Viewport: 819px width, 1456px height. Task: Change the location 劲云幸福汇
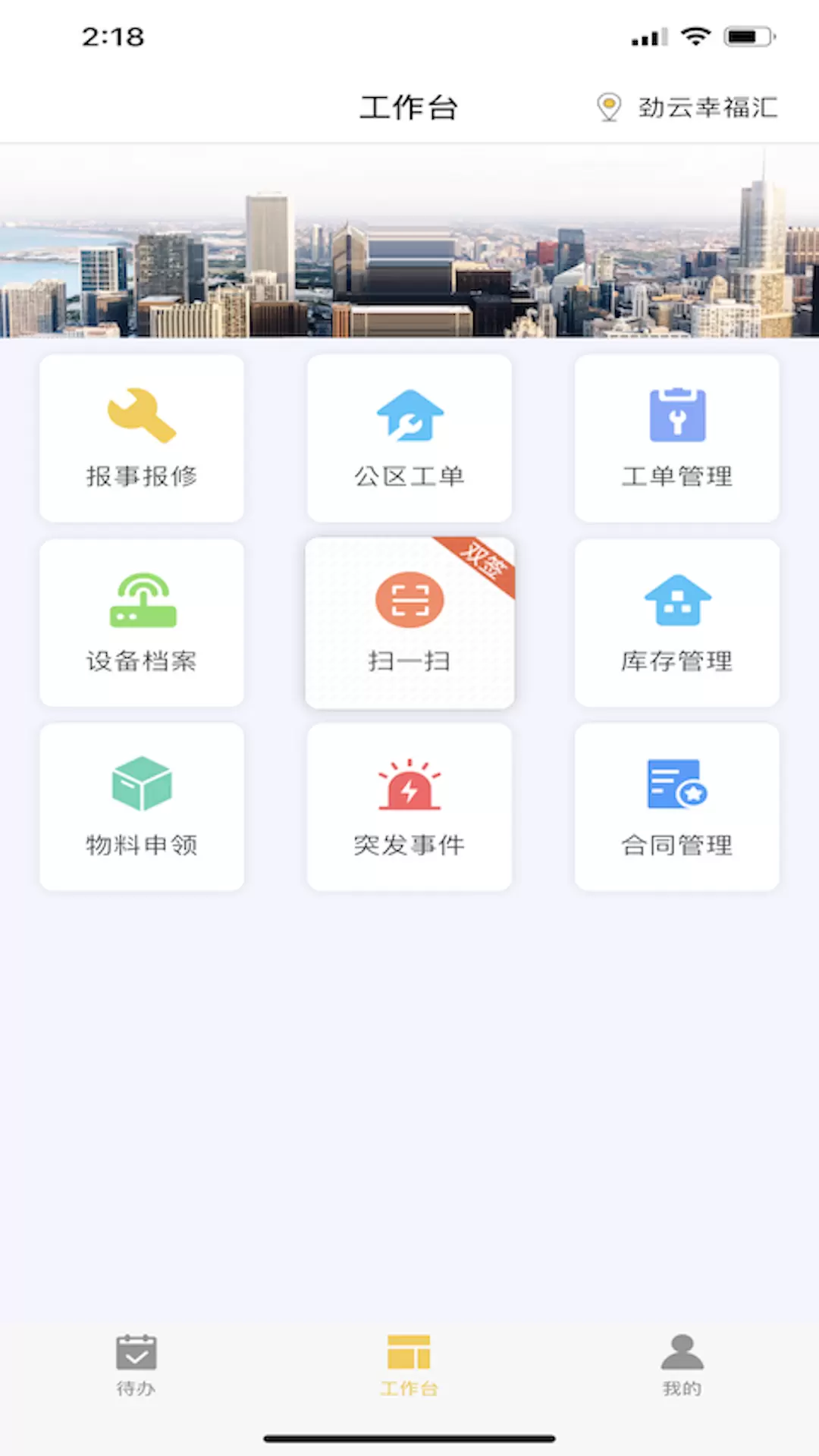tap(687, 108)
